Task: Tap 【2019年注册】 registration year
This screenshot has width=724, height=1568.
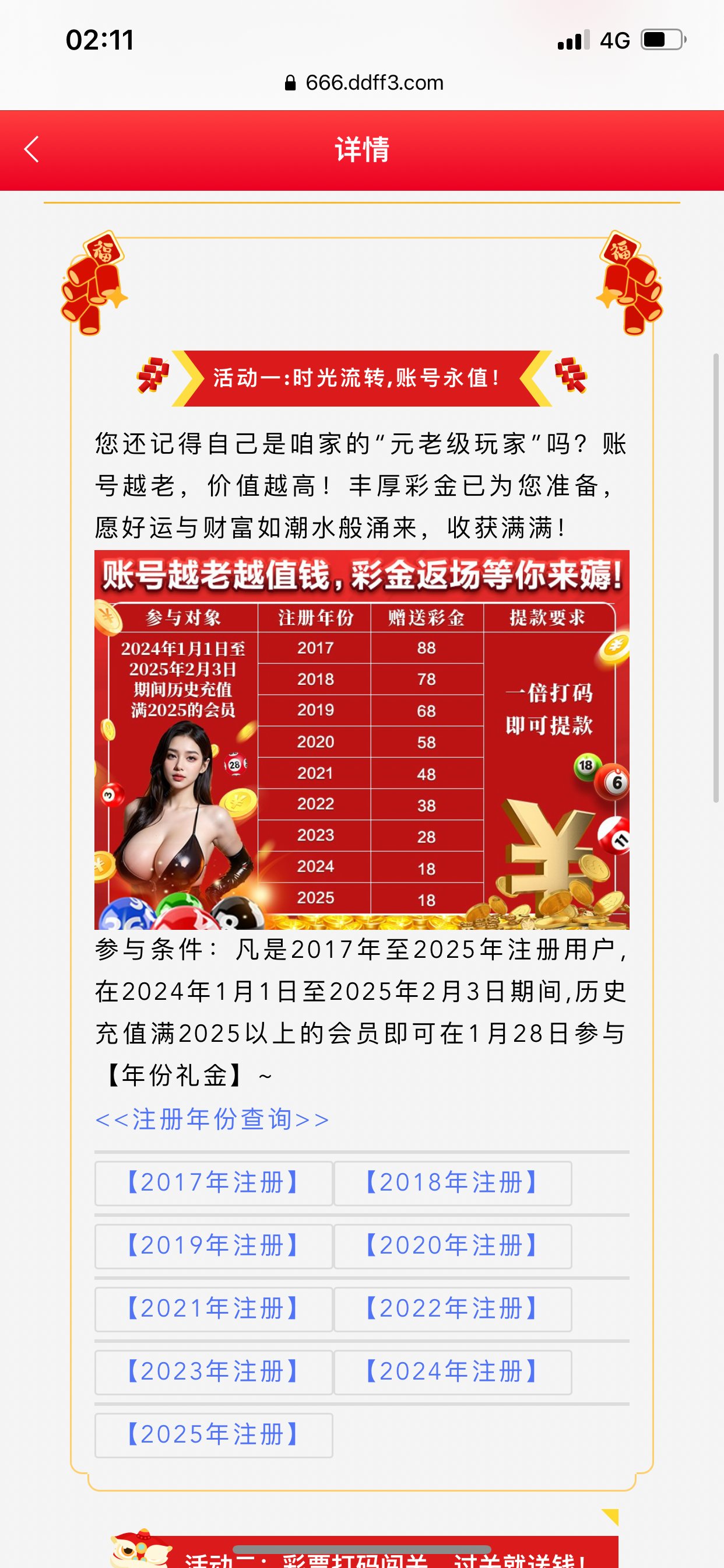Action: (213, 1246)
